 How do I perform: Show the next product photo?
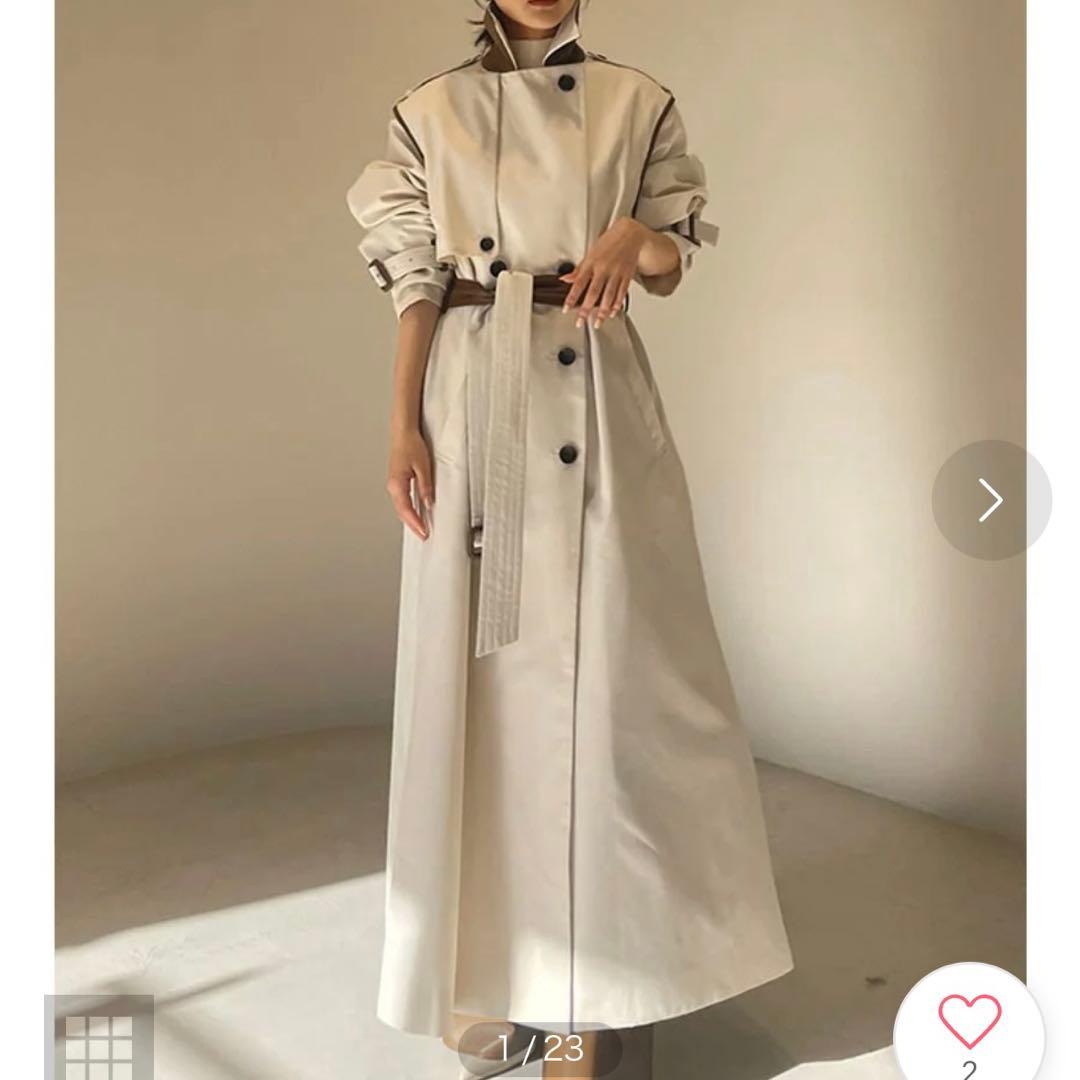coord(990,500)
